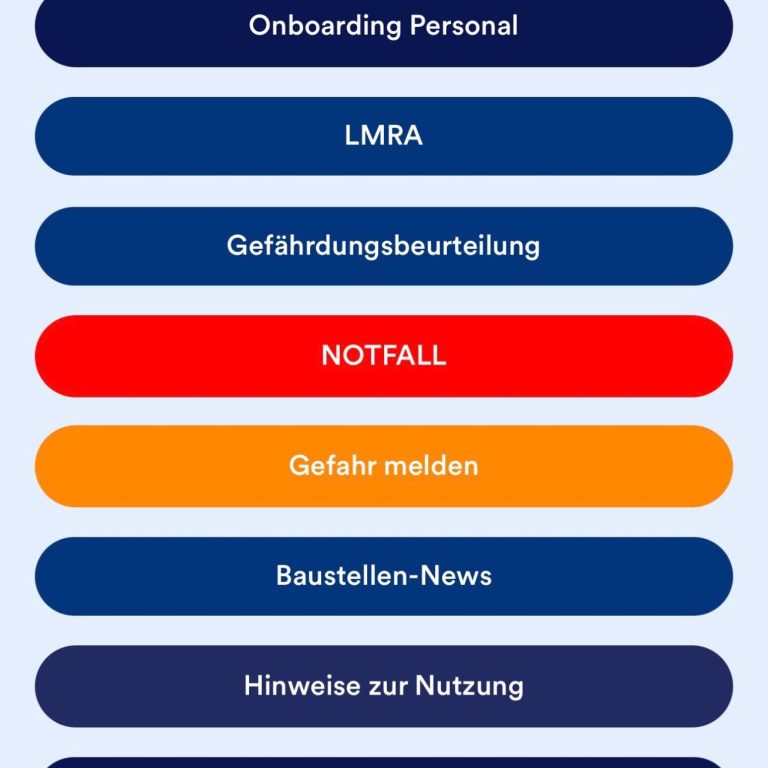Select Gefahr melden

point(384,466)
